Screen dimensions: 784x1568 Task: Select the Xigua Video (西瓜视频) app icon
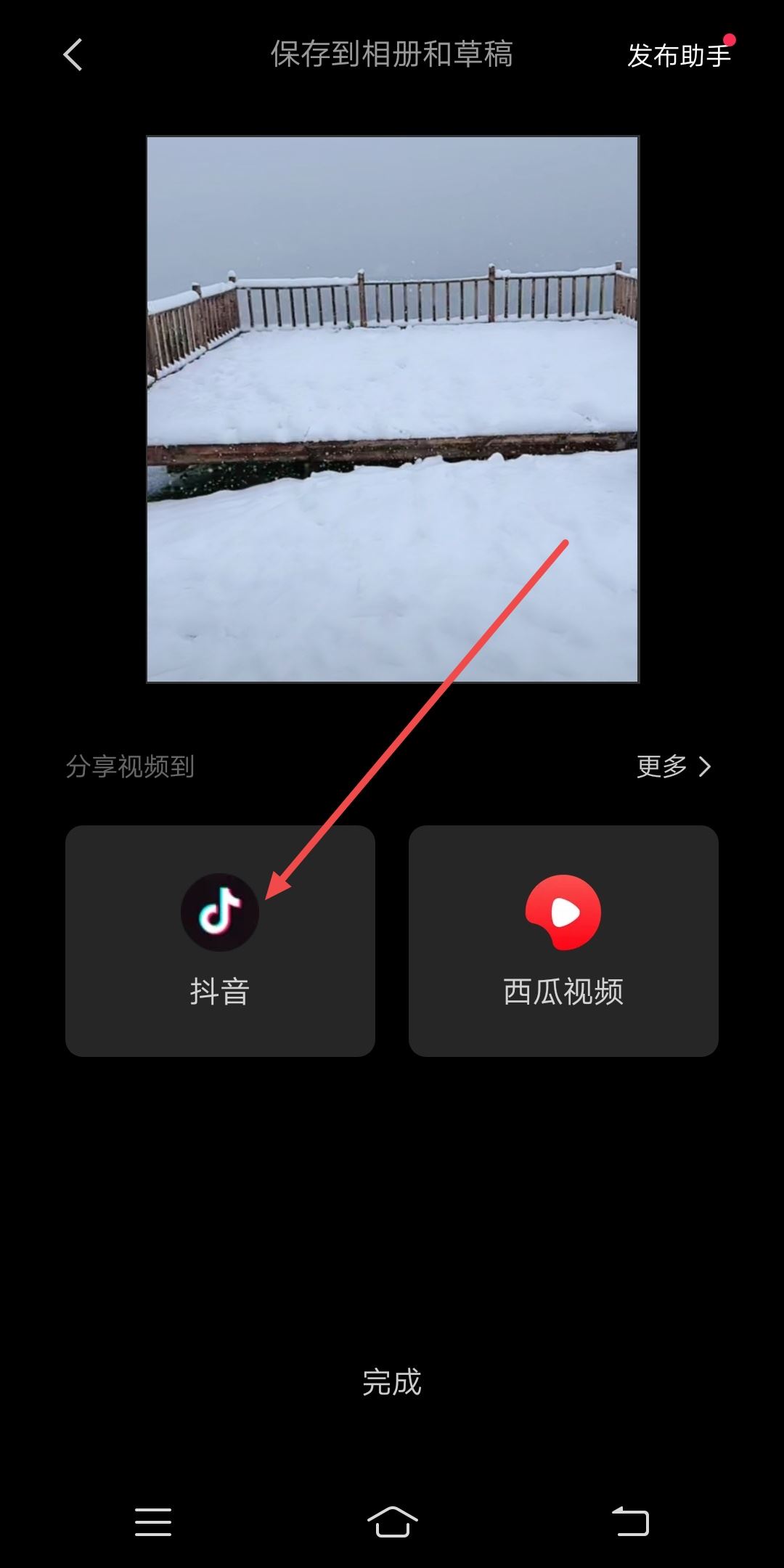[x=563, y=912]
